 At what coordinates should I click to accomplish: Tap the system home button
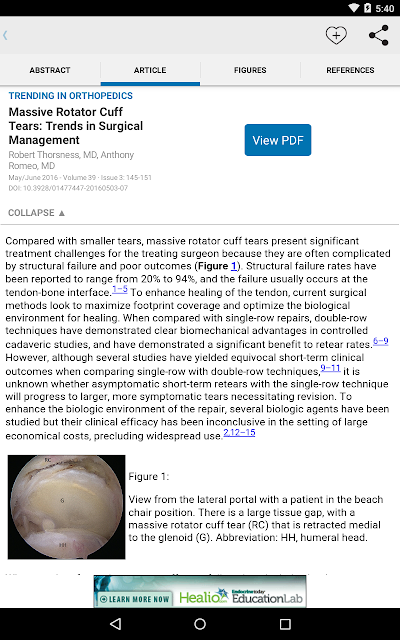click(200, 624)
